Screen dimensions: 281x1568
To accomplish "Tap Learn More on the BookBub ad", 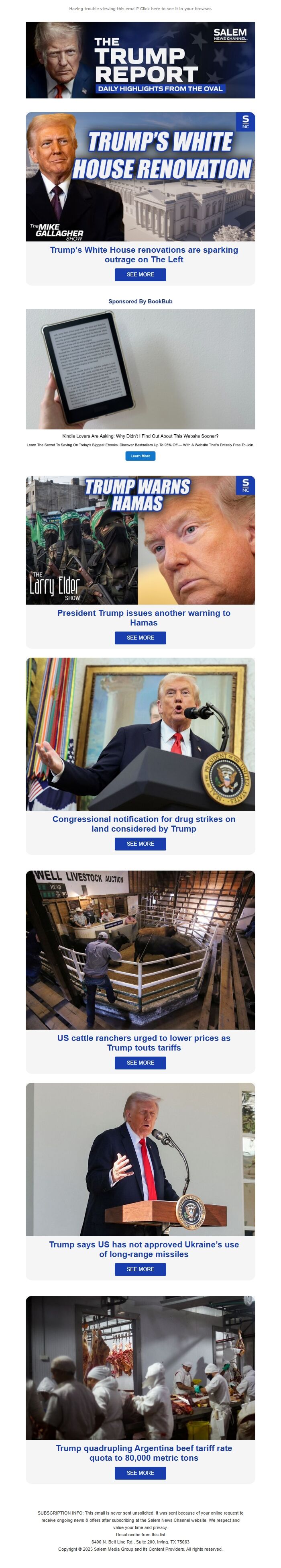I will pyautogui.click(x=140, y=456).
